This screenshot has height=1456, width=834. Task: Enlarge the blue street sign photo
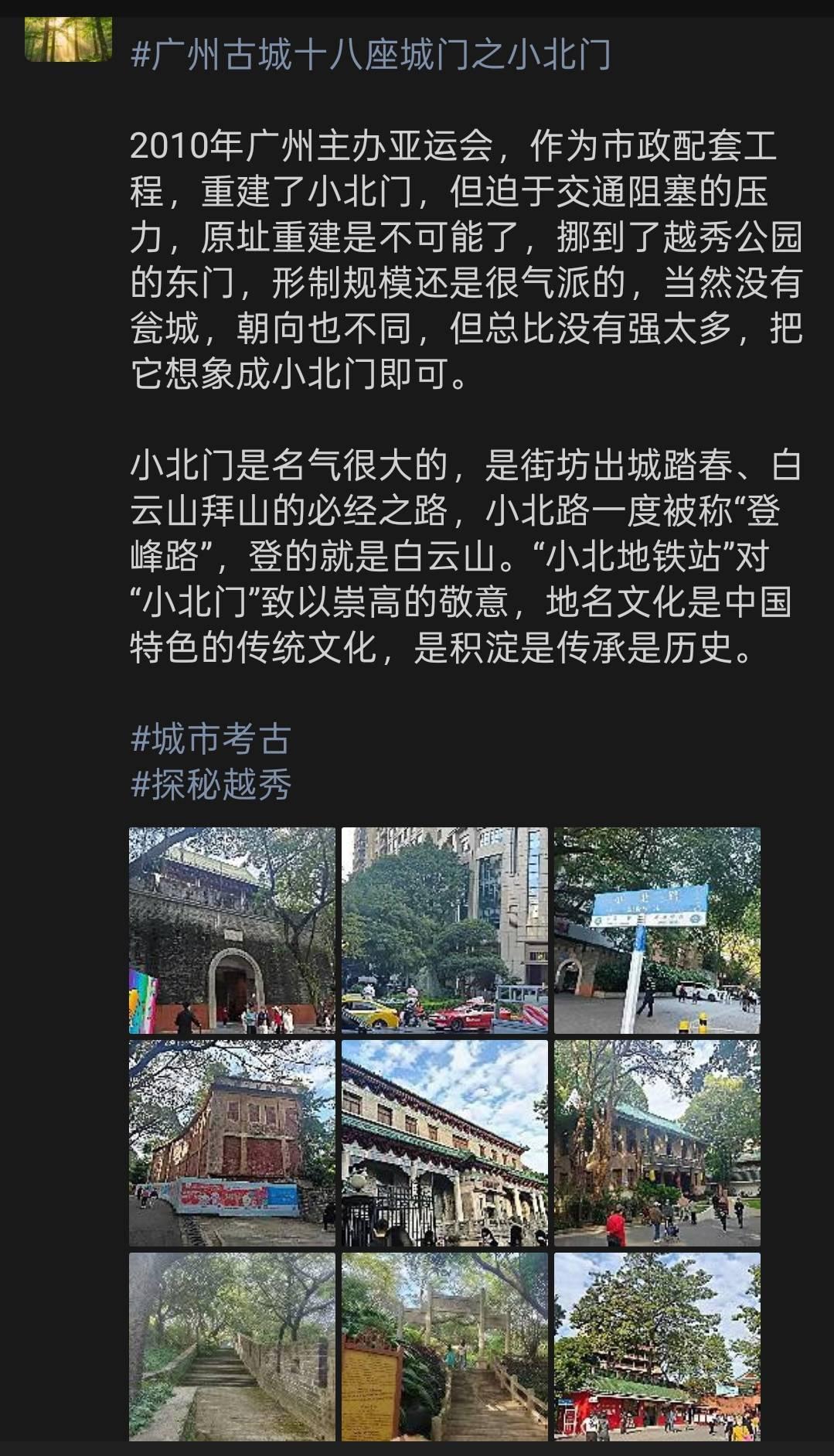[x=657, y=930]
